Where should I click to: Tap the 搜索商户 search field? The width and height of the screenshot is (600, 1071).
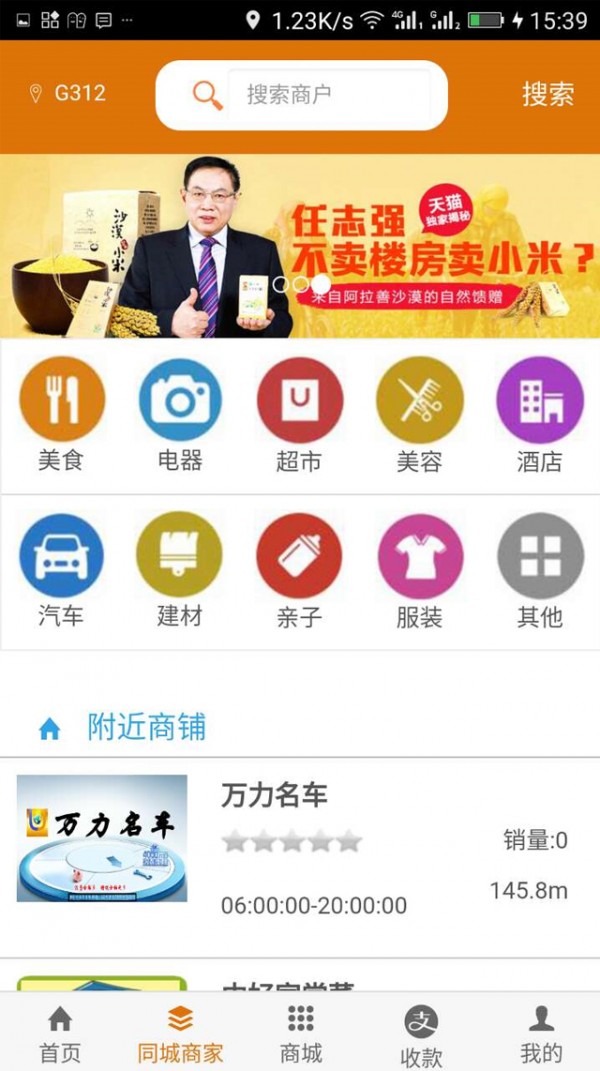click(330, 95)
